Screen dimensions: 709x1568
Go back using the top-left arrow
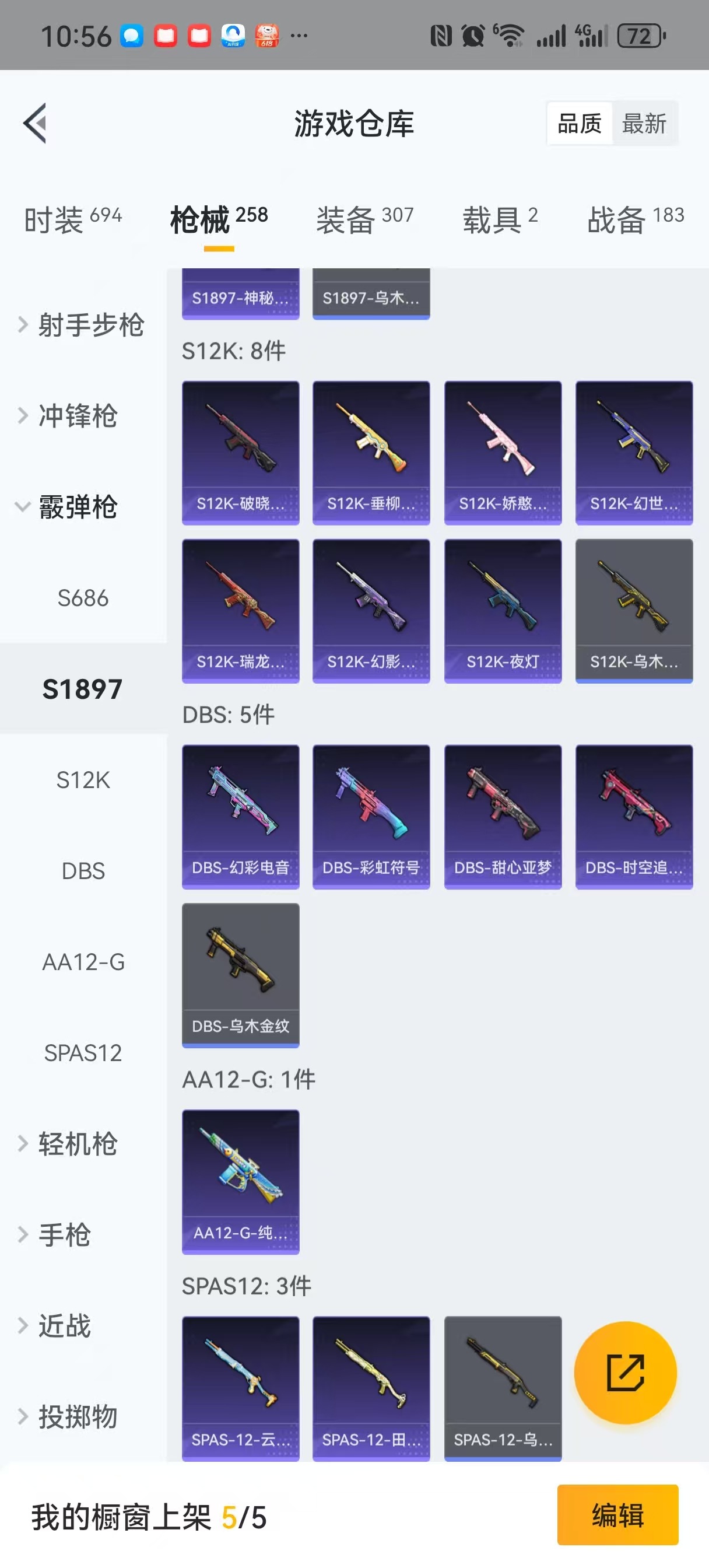(36, 124)
